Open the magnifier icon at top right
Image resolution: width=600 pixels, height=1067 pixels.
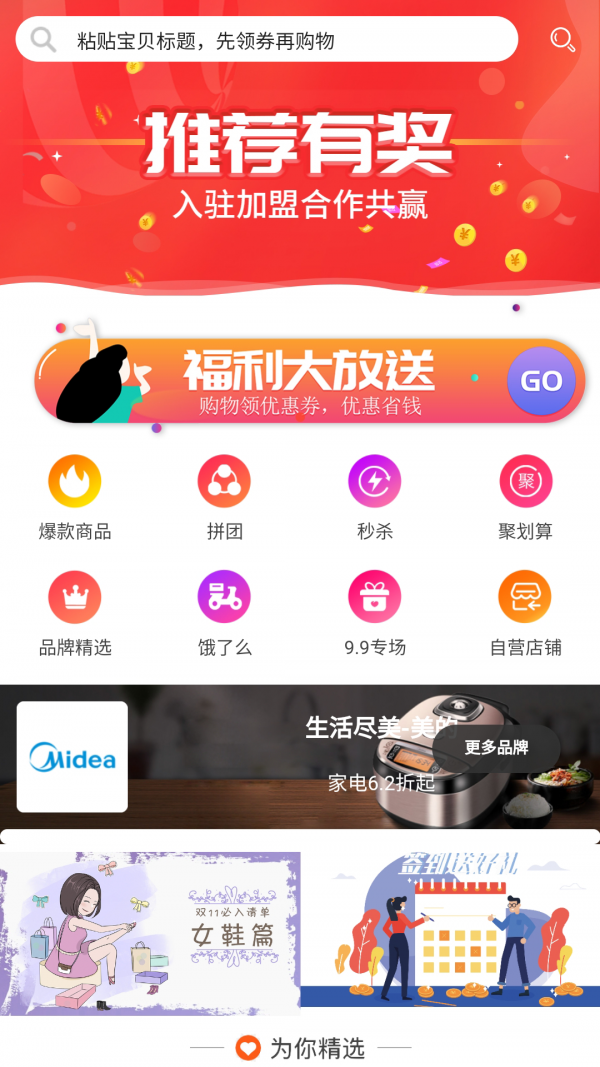pyautogui.click(x=563, y=40)
